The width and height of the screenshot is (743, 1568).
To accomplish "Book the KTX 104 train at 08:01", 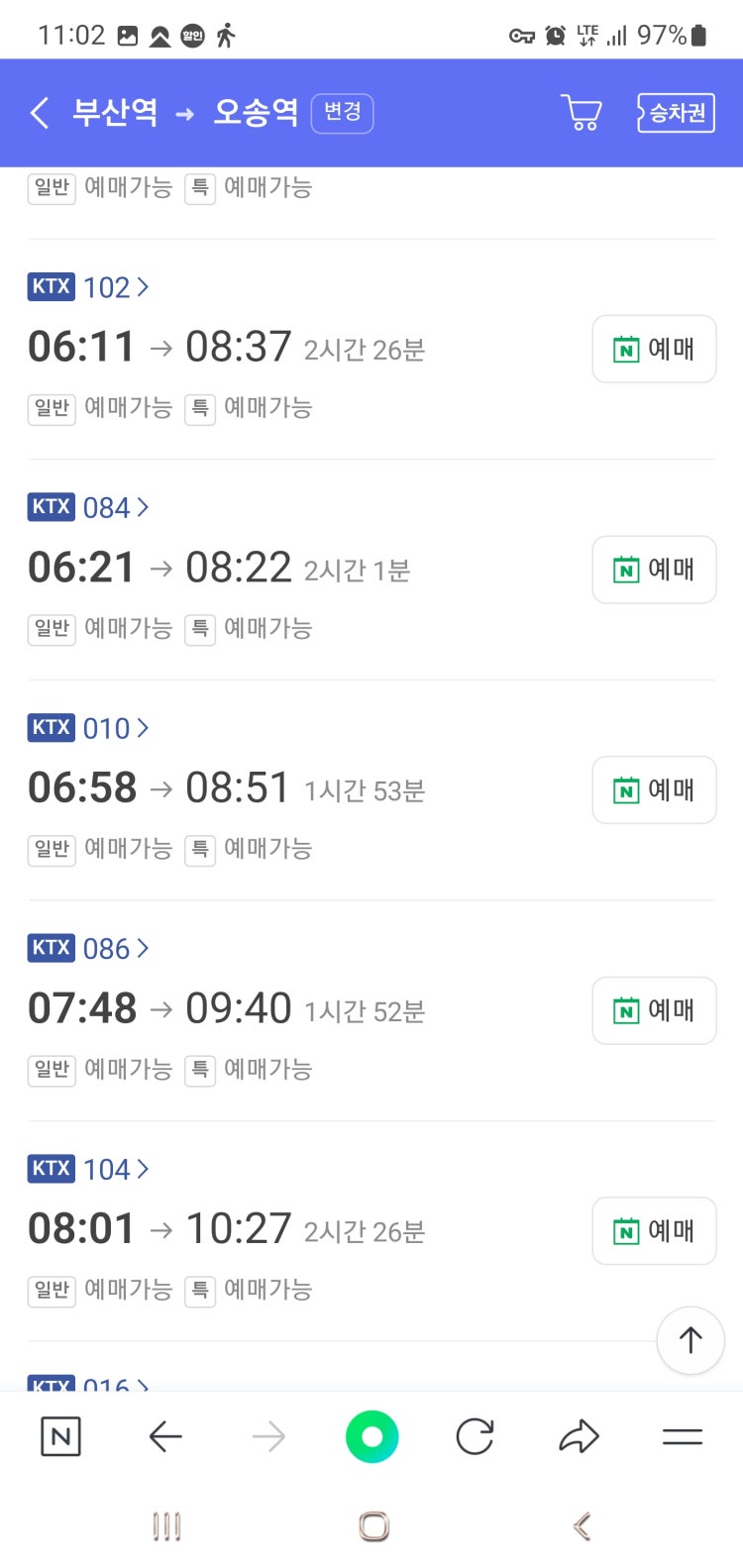I will coord(654,1231).
